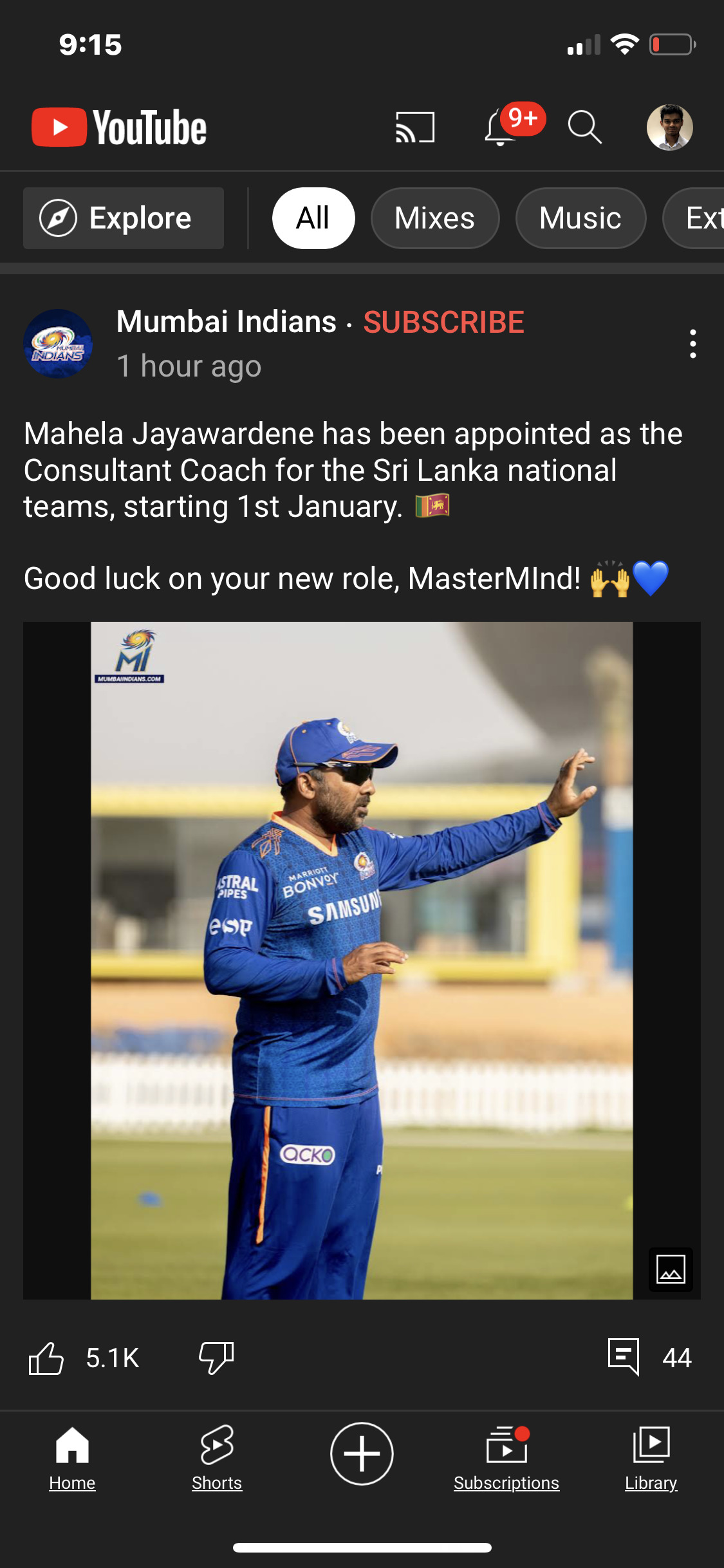The height and width of the screenshot is (1568, 724).
Task: View the 44 comments on the post
Action: coord(649,1357)
